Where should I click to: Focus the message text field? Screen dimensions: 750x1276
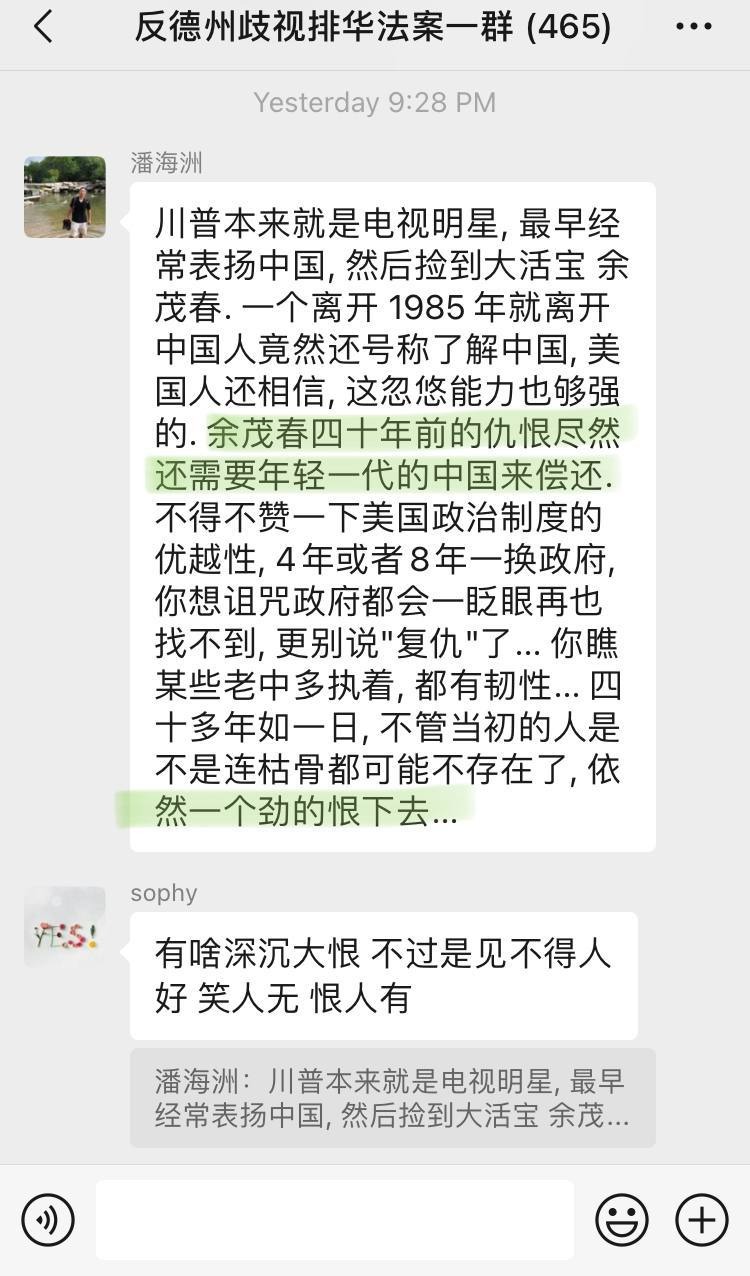(x=334, y=1220)
